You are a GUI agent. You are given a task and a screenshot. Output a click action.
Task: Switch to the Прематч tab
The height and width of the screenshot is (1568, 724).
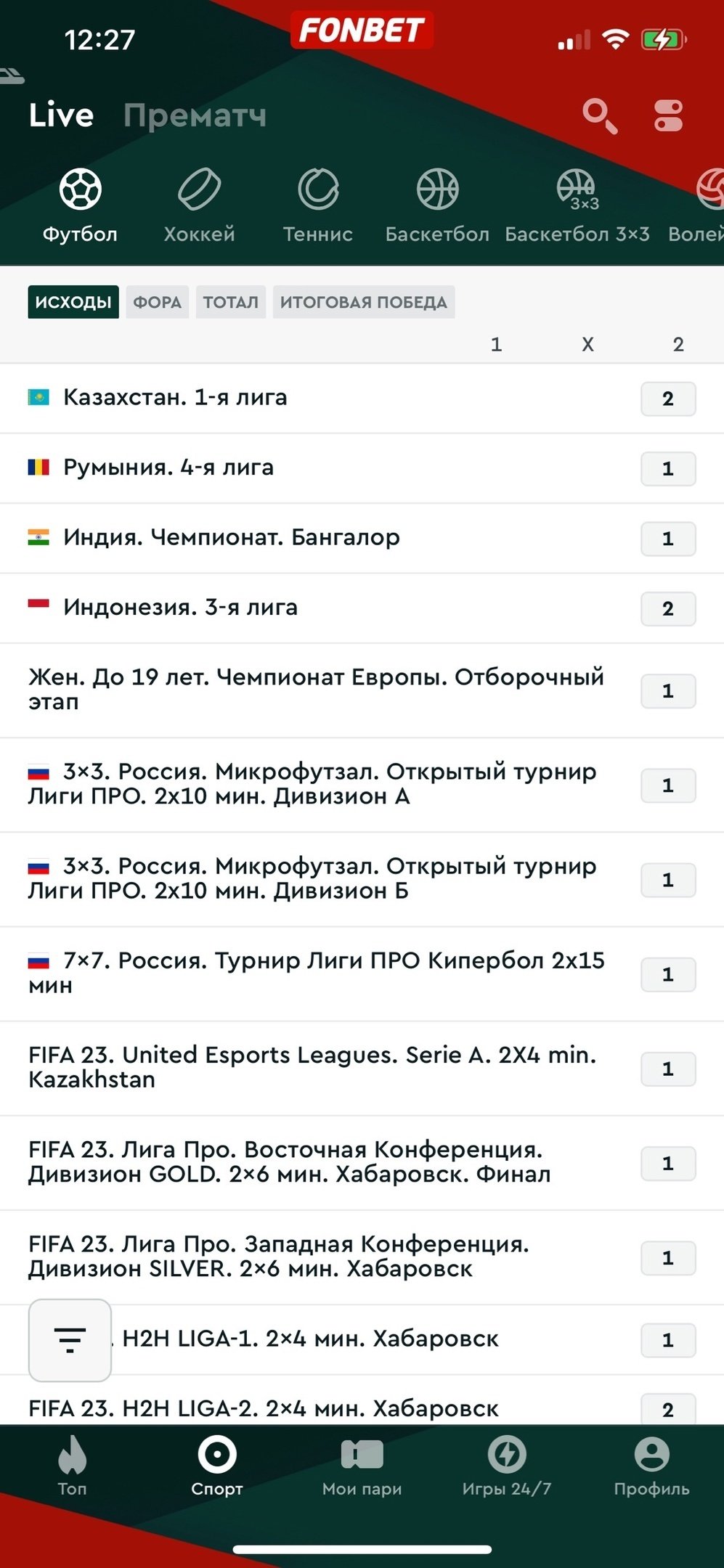(195, 115)
